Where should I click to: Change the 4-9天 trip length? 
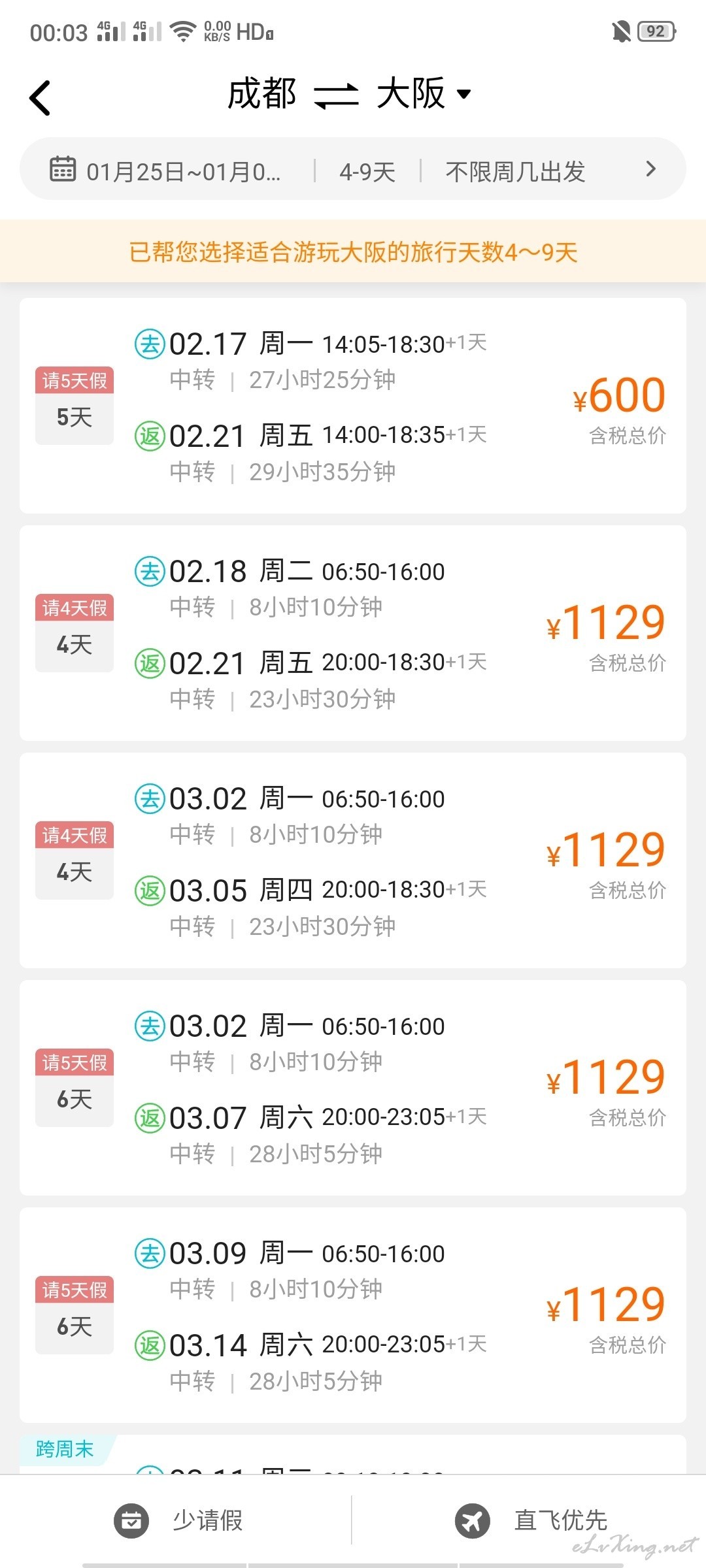tap(367, 172)
